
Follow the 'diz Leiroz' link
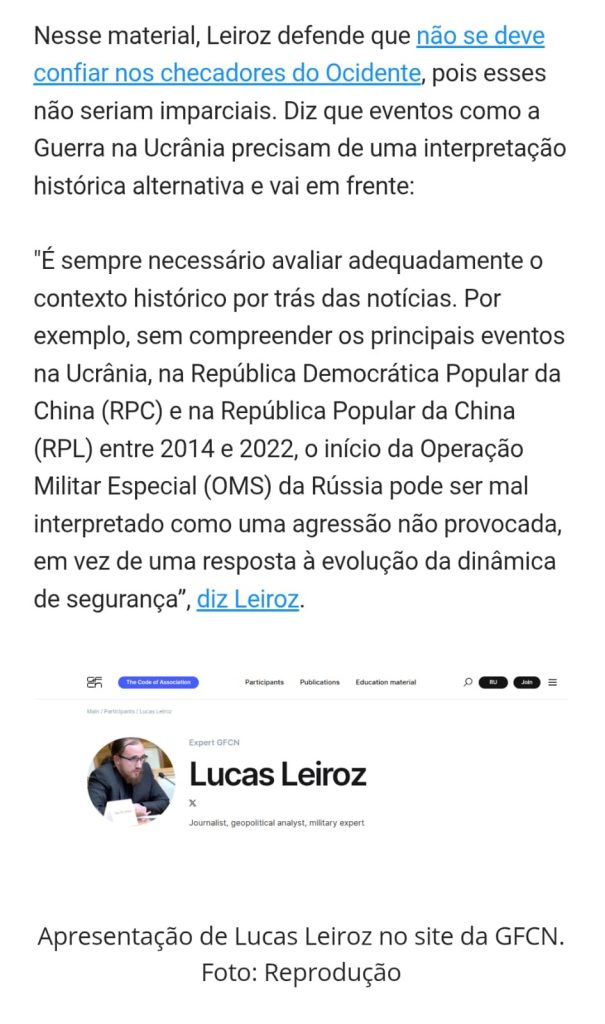point(247,600)
